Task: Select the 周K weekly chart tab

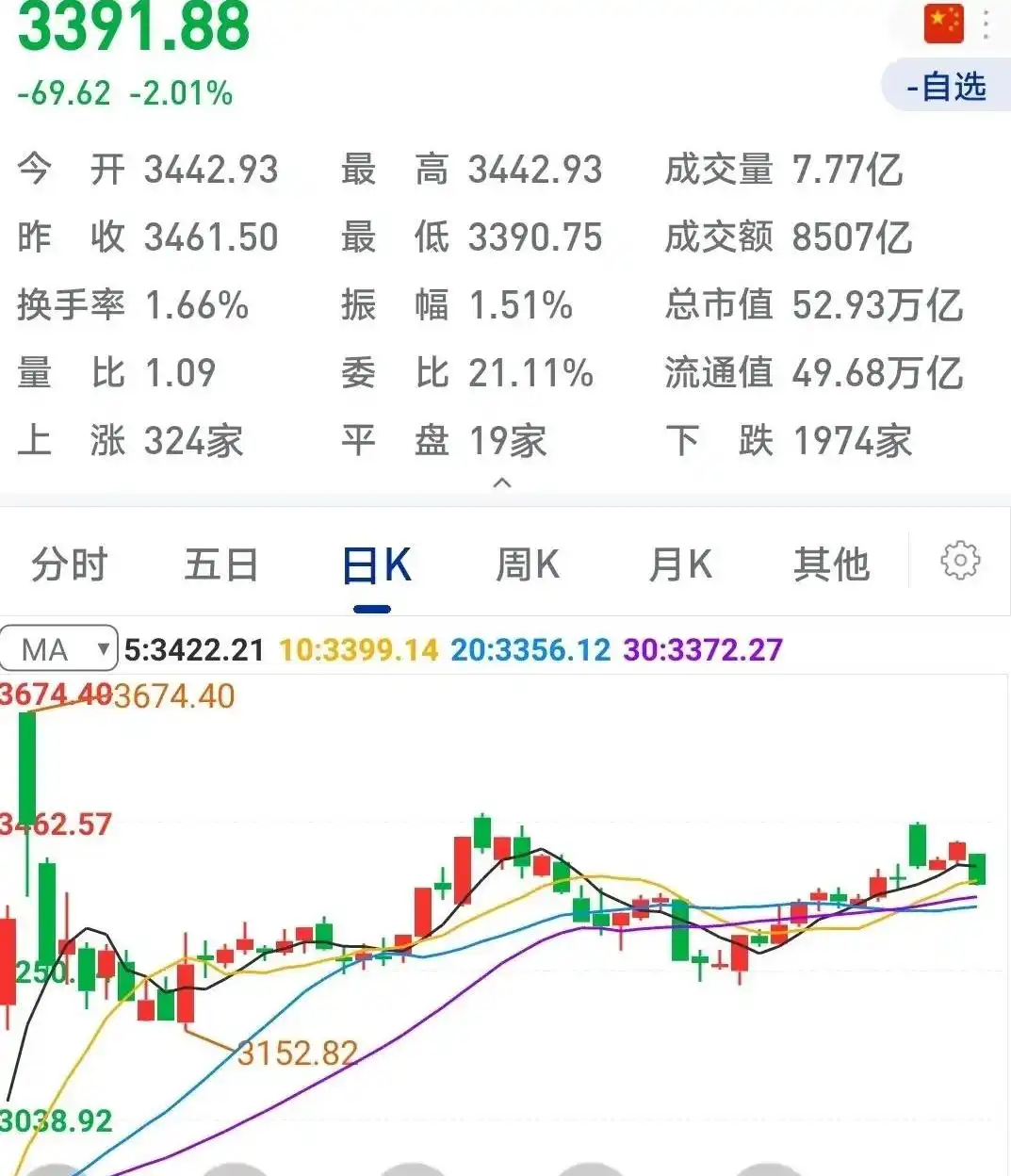Action: (528, 562)
